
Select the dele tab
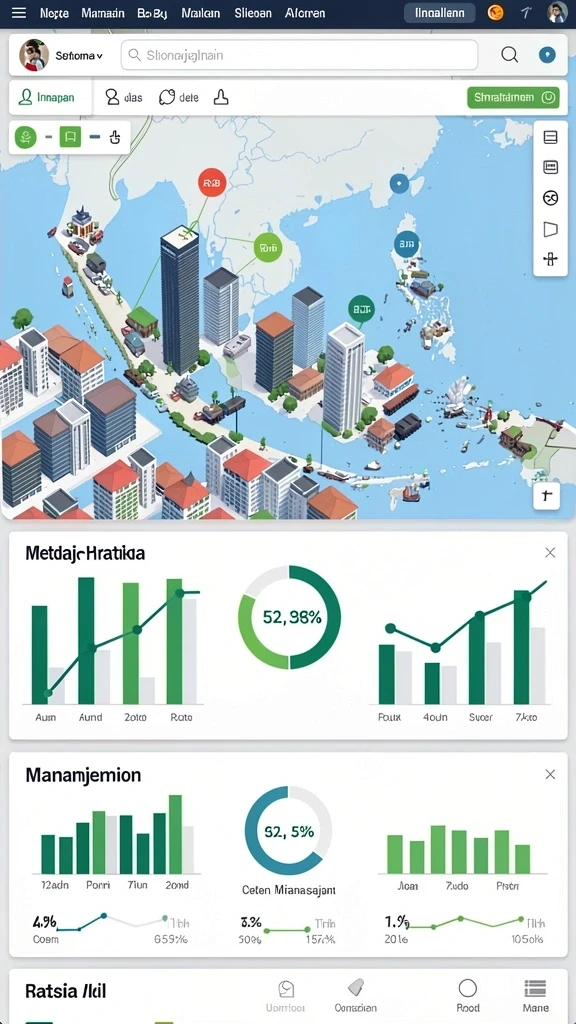[179, 98]
